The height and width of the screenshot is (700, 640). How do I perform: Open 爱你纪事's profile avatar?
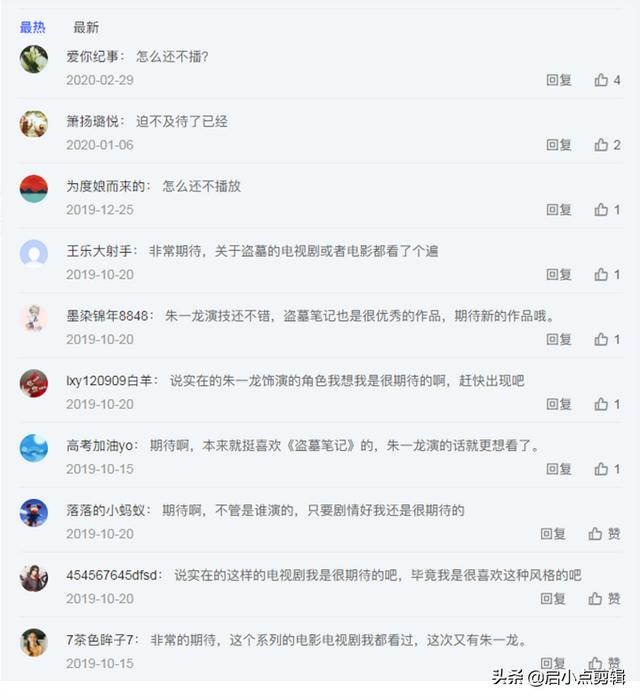coord(34,59)
